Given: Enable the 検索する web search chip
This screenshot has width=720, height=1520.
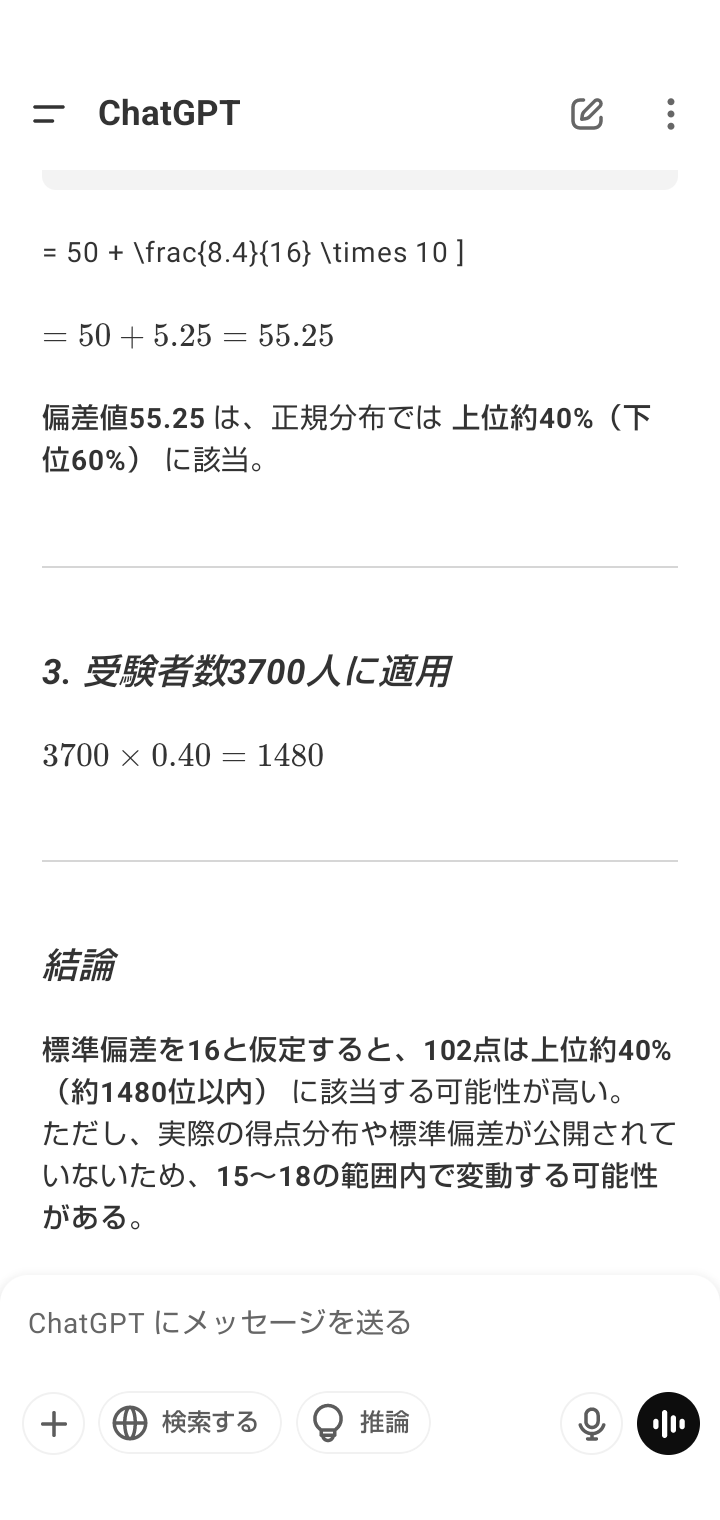Looking at the screenshot, I should coord(190,1423).
